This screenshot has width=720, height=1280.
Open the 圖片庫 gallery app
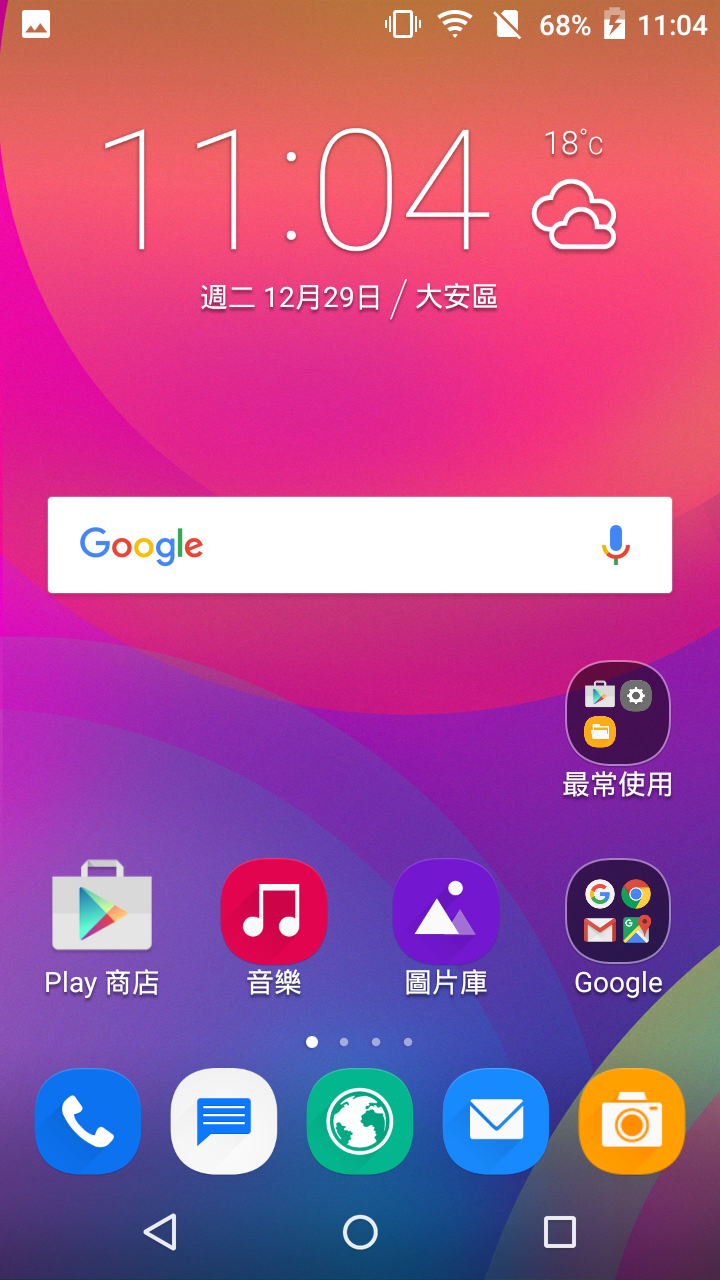tap(446, 910)
